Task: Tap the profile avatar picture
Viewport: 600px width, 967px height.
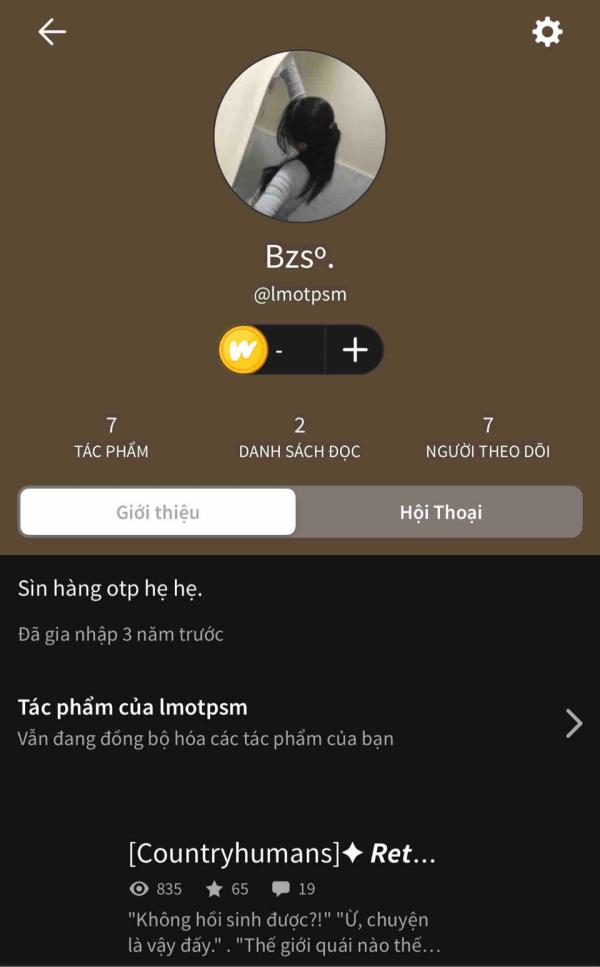Action: pos(300,136)
